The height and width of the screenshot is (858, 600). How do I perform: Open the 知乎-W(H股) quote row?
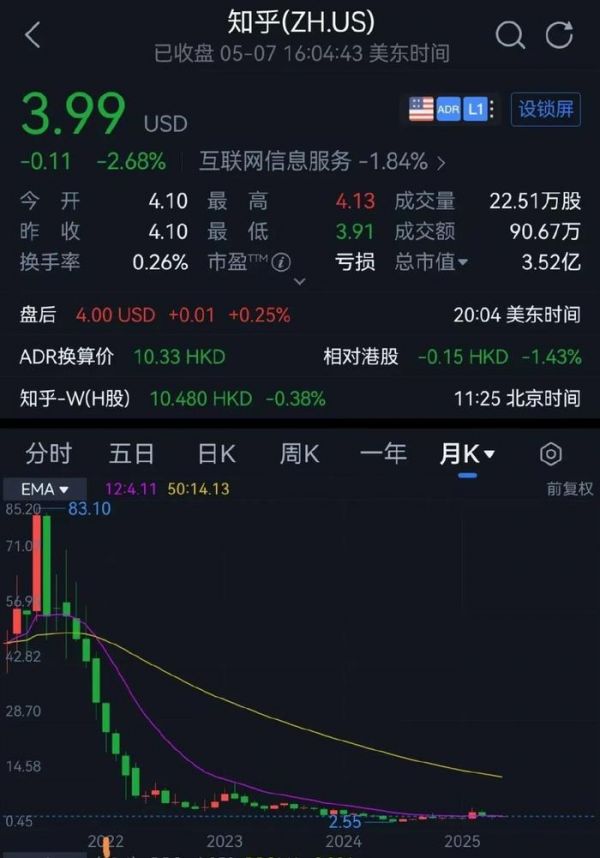pos(300,398)
